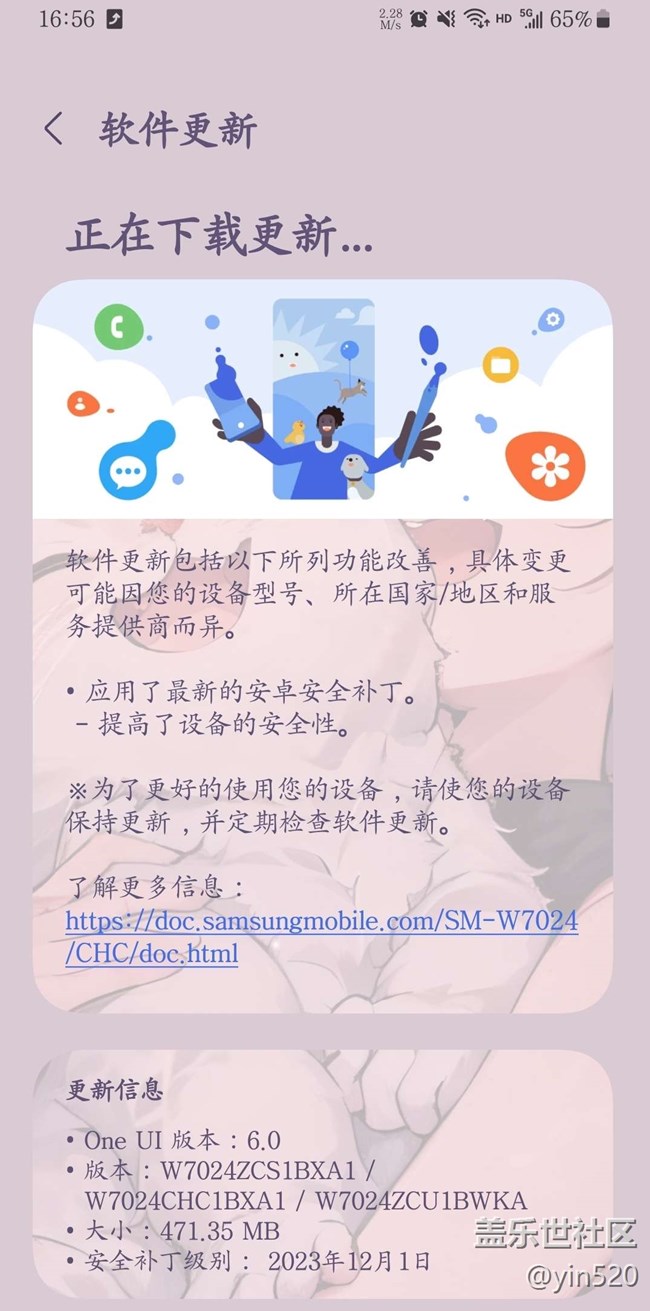Open the doc.samsungmobile.com SM-W7024 link

[x=320, y=920]
